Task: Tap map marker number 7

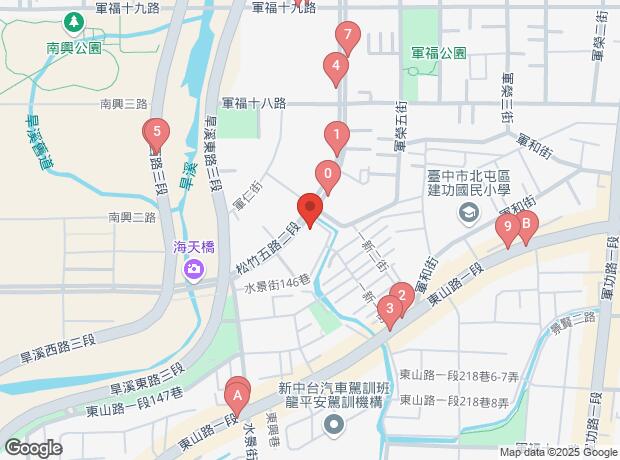Action: point(347,37)
